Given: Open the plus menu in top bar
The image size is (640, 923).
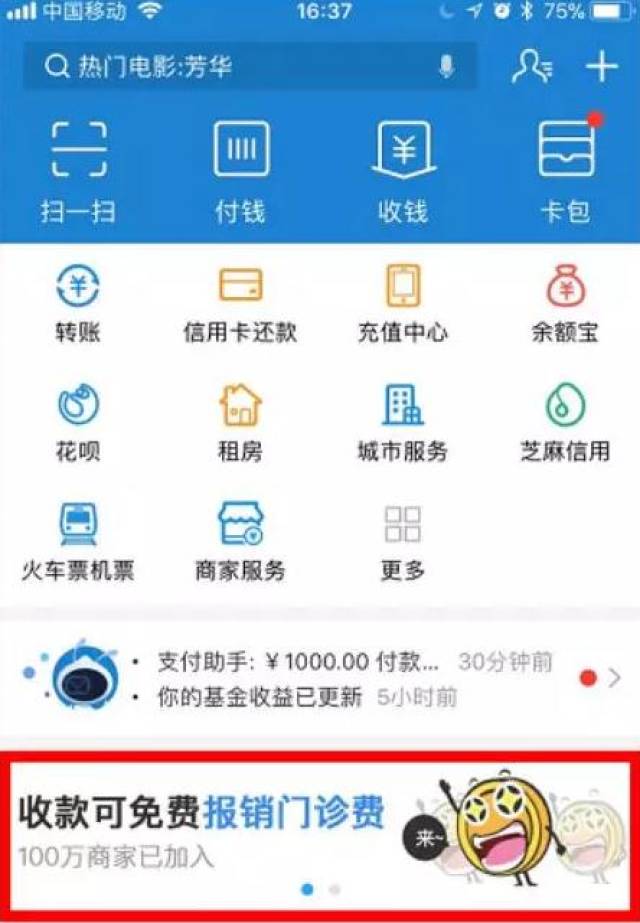Looking at the screenshot, I should click(x=601, y=67).
